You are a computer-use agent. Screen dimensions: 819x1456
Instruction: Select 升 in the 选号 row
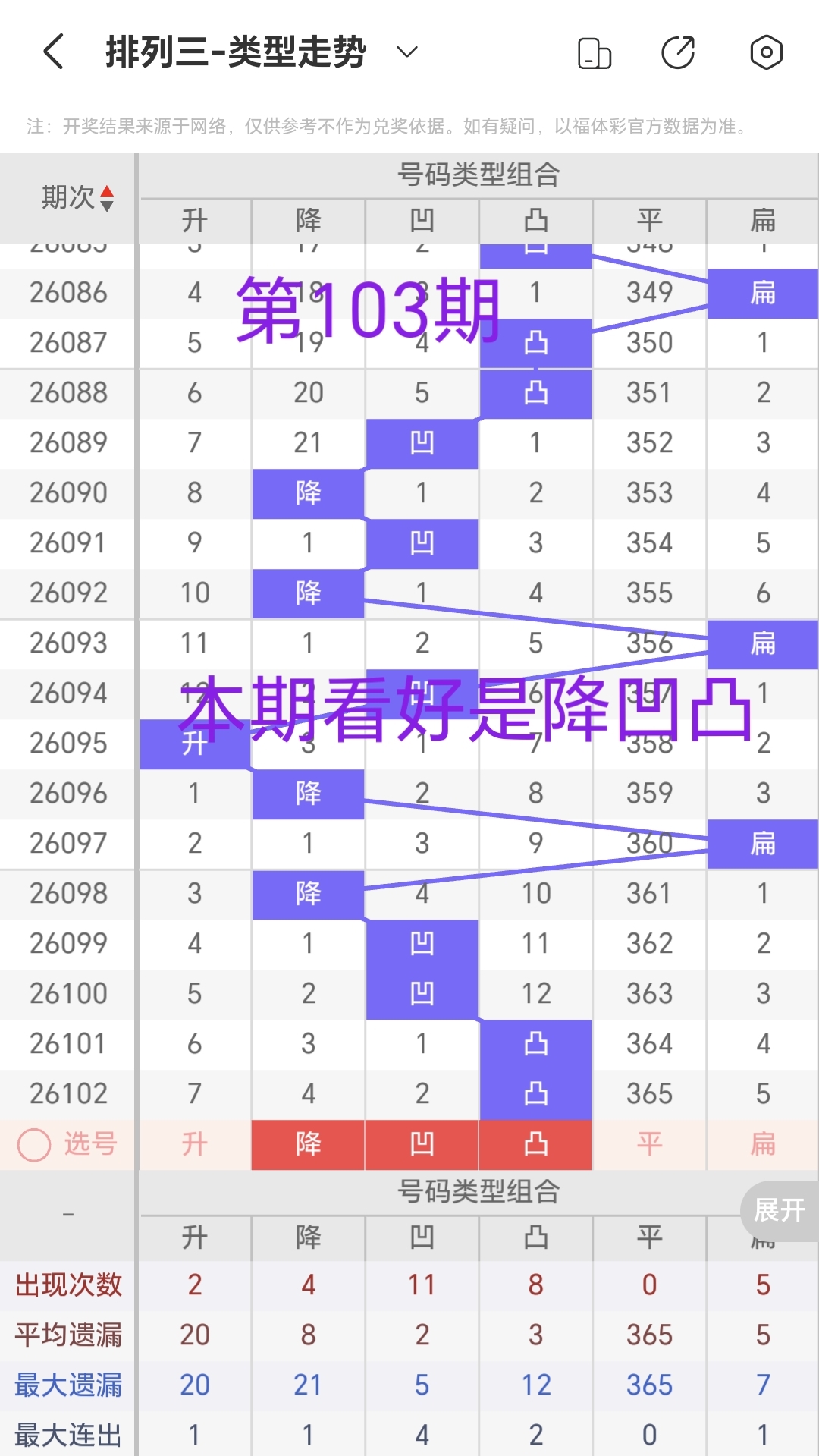[x=194, y=1143]
